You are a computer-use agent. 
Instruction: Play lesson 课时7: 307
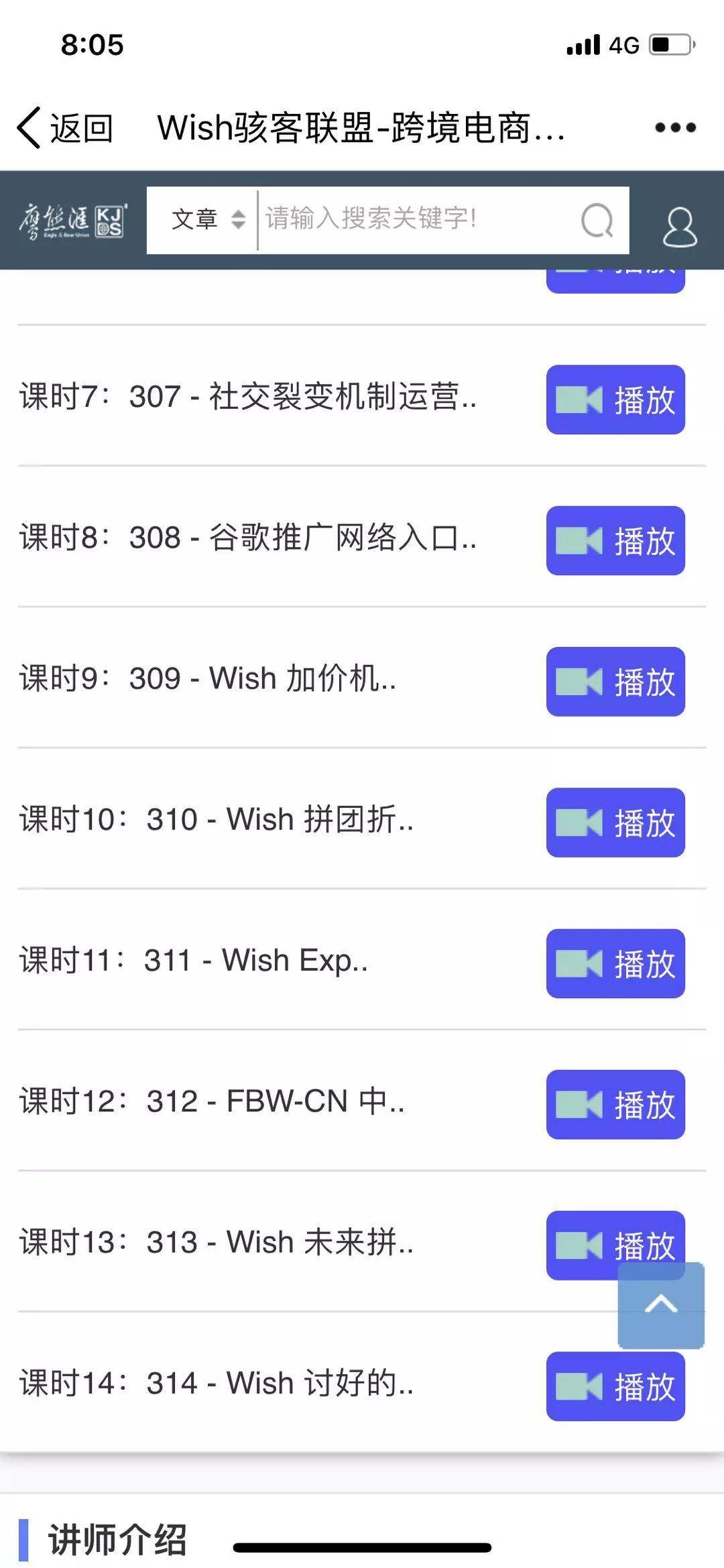click(x=615, y=400)
